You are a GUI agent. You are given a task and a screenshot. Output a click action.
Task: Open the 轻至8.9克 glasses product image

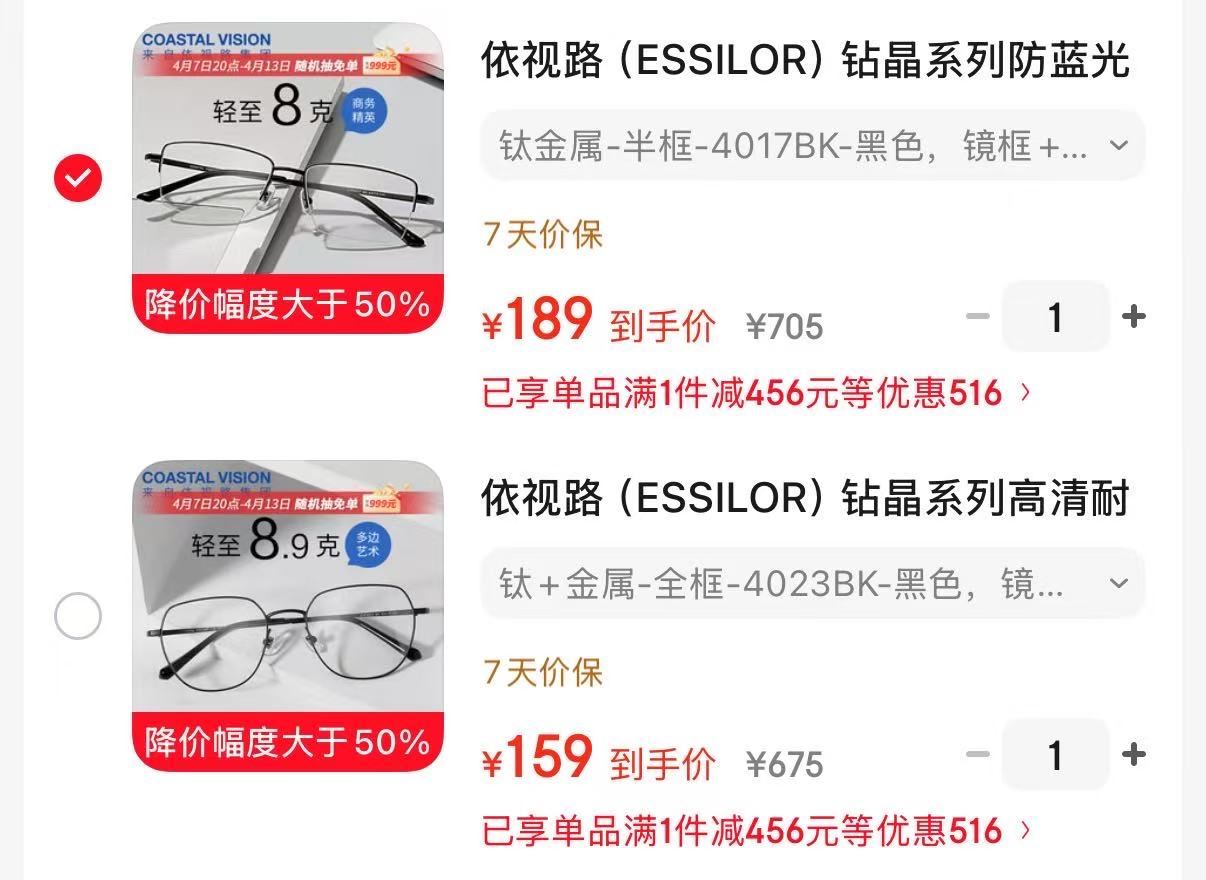click(x=288, y=615)
